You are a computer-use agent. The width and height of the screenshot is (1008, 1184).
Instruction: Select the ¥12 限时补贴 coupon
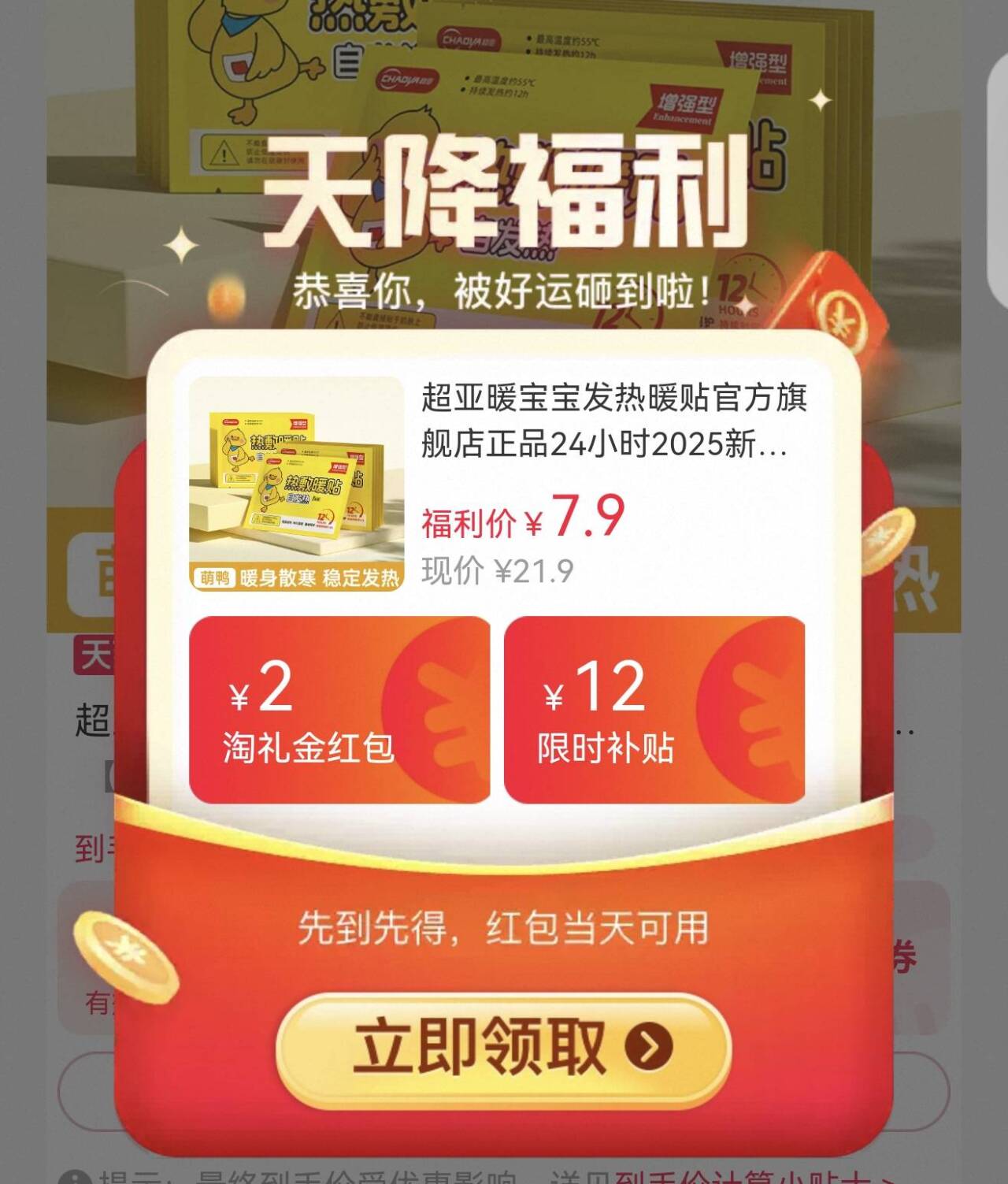pyautogui.click(x=654, y=710)
